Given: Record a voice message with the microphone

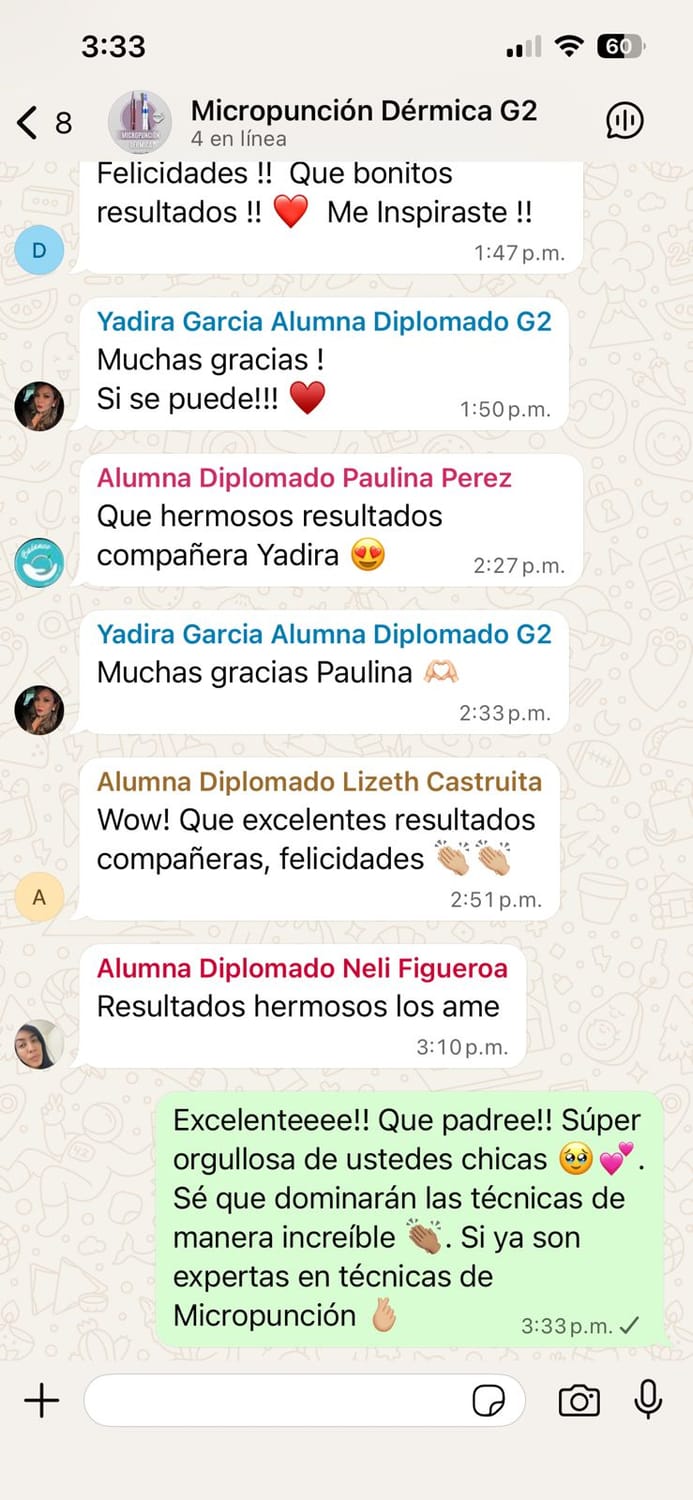Looking at the screenshot, I should [648, 1399].
